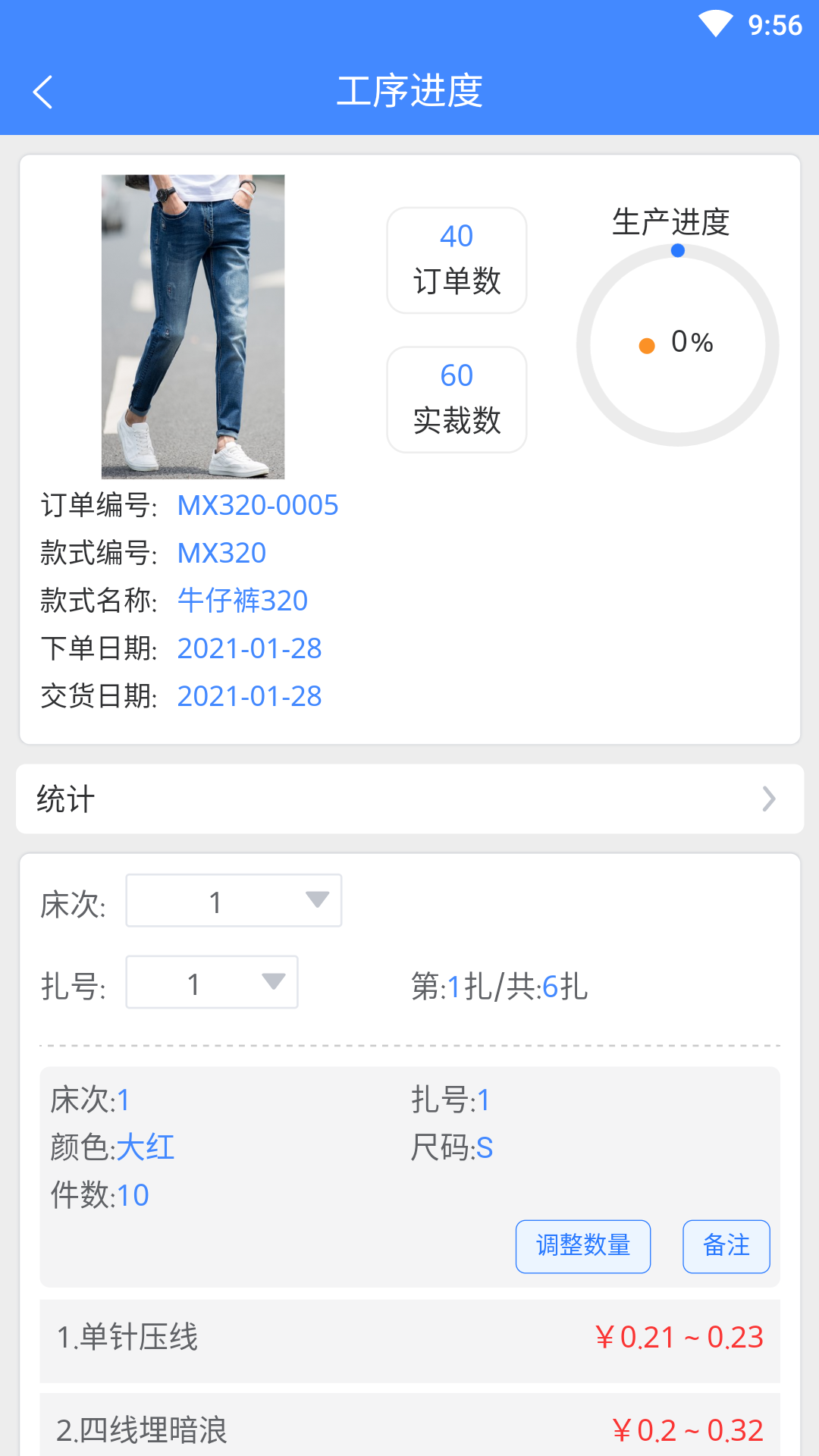Tap the blue dot on progress ring
819x1456 pixels.
coord(677,249)
